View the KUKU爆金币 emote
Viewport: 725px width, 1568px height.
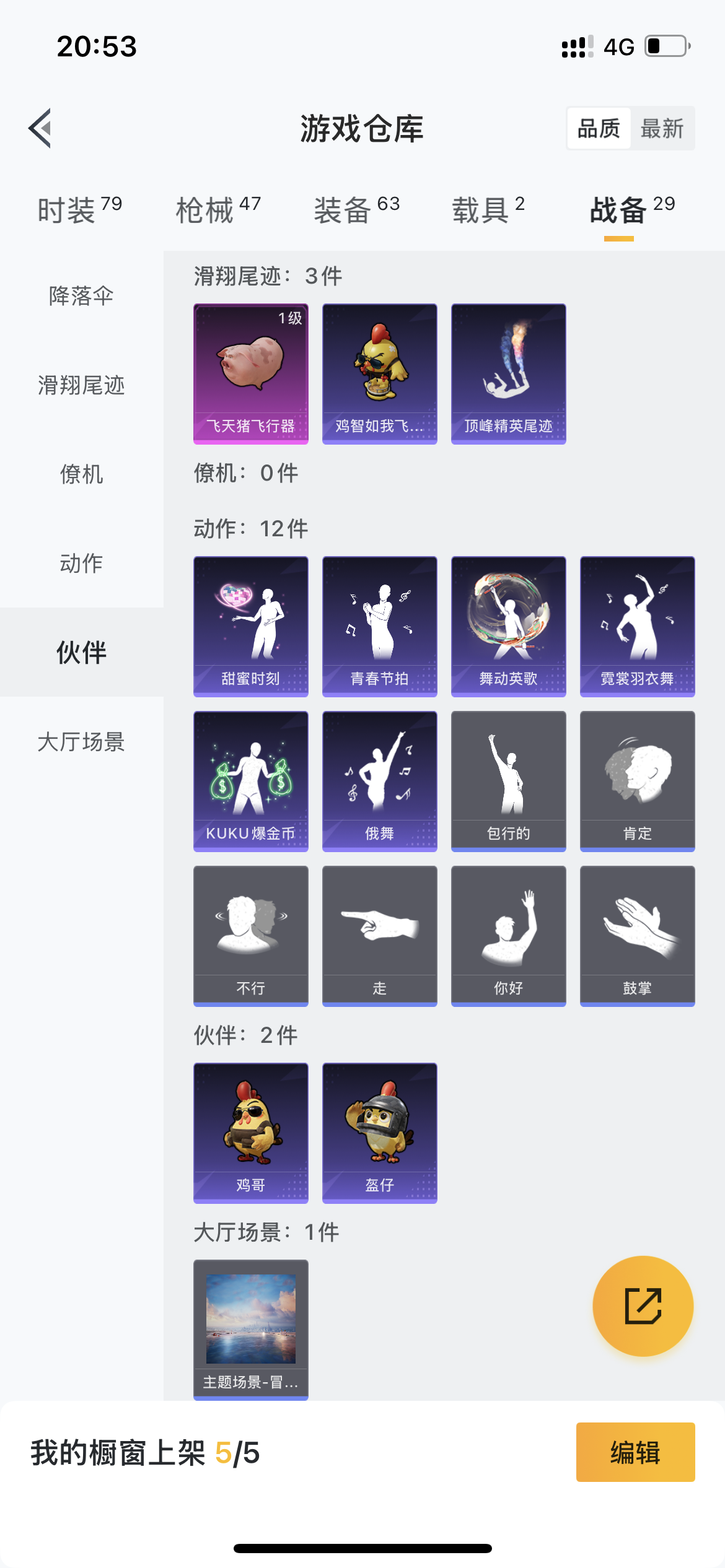coord(251,781)
